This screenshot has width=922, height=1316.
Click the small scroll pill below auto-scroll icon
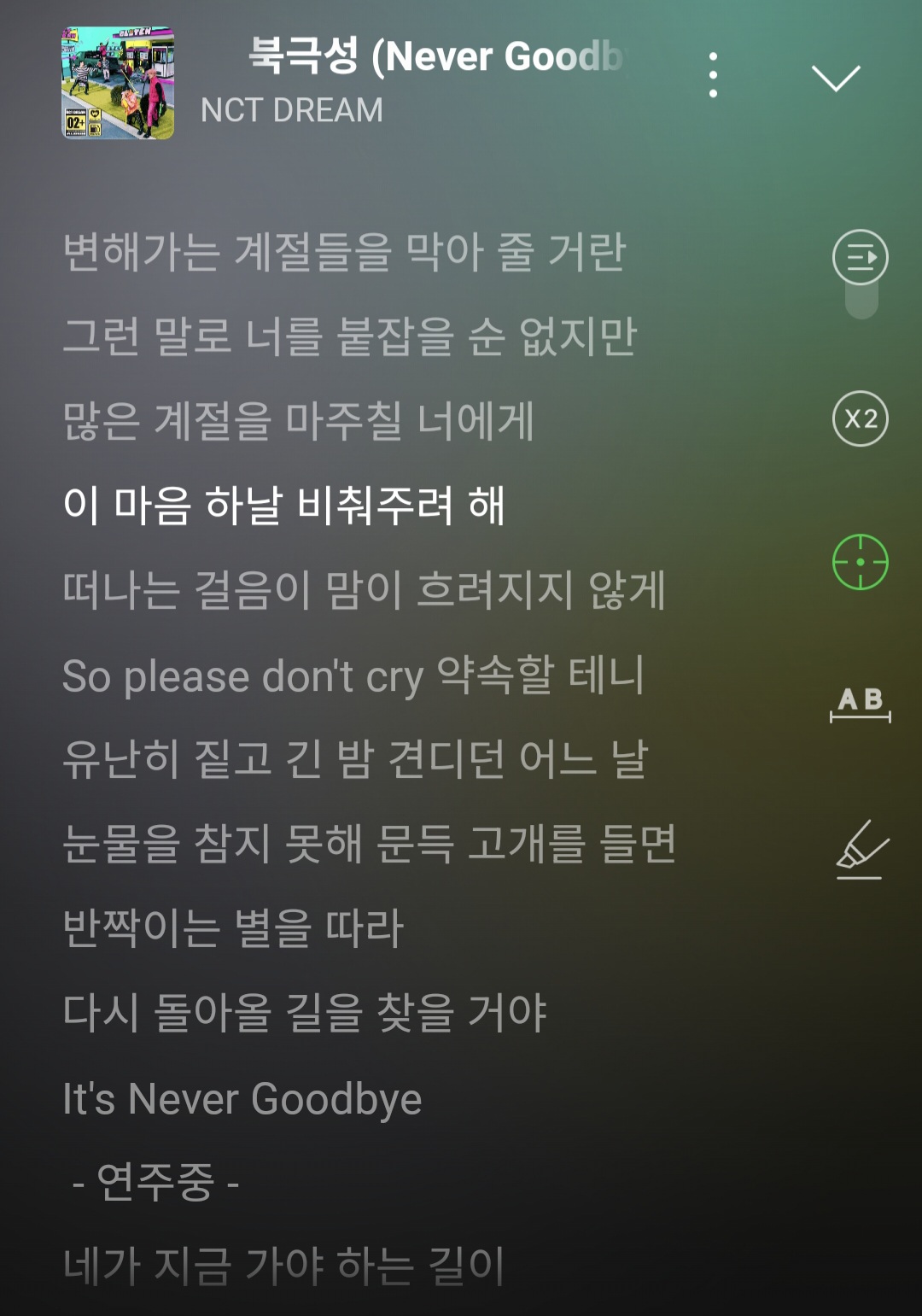(861, 301)
